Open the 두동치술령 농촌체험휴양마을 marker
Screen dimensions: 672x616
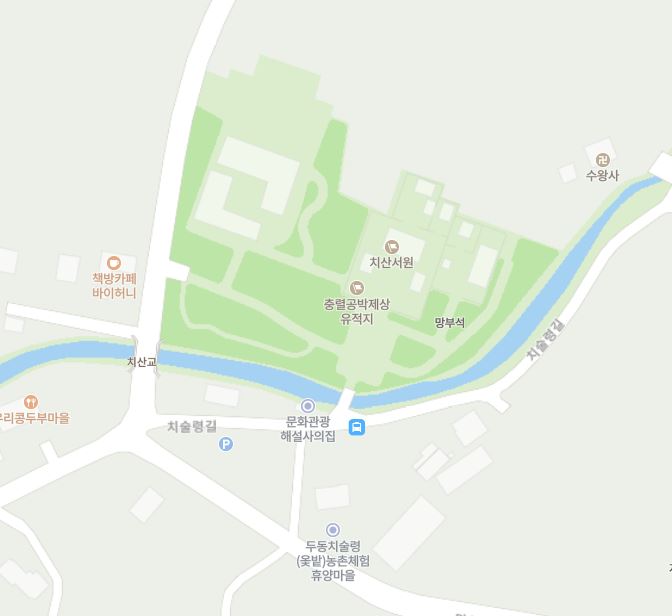click(x=333, y=530)
